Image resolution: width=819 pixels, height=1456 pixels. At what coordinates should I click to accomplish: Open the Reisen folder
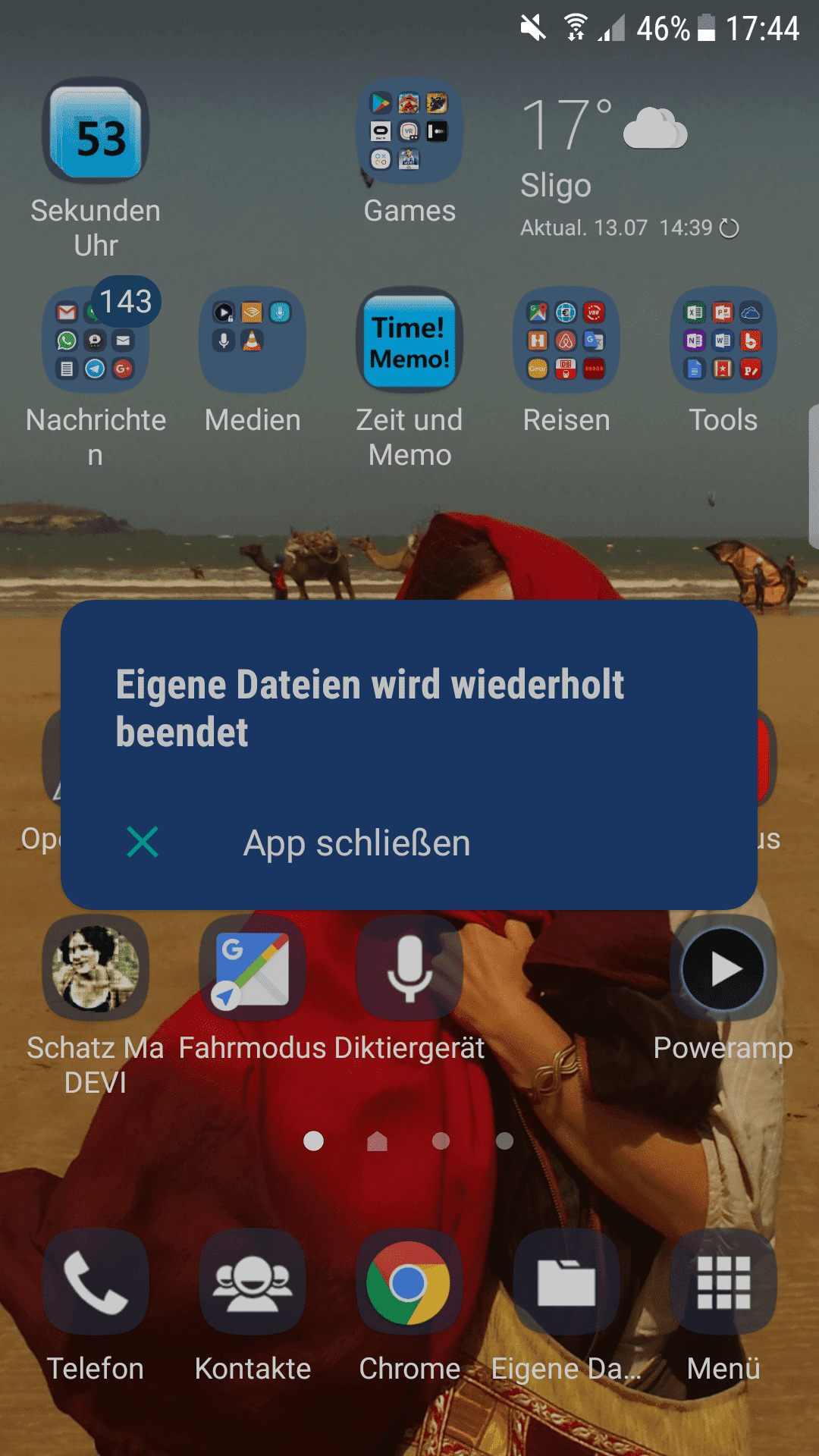[x=566, y=340]
